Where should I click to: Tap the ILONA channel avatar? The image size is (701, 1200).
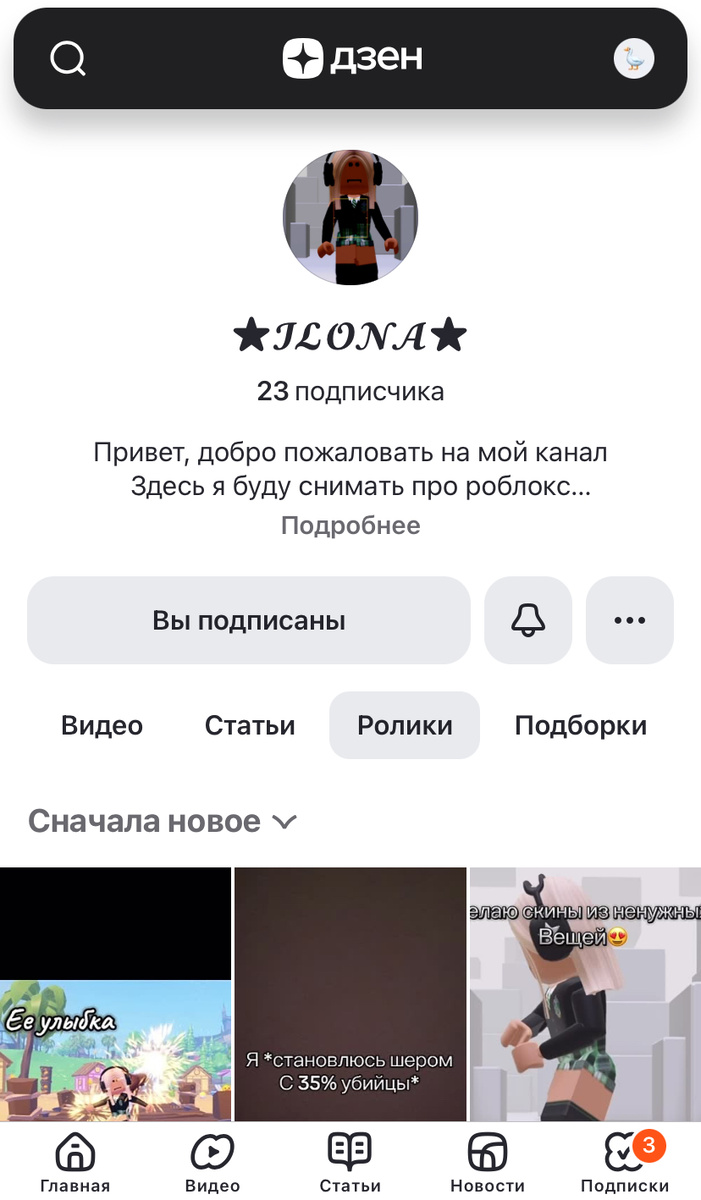click(x=350, y=218)
